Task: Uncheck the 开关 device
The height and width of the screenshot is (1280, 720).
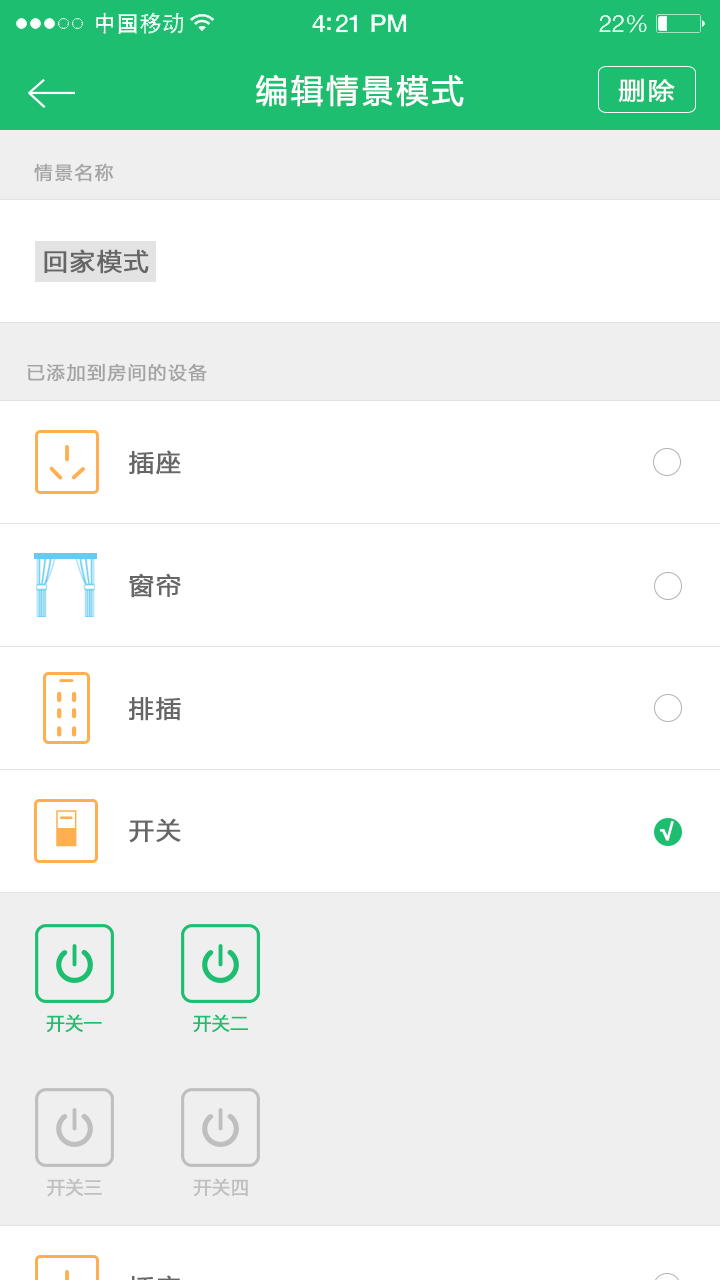Action: pos(668,832)
